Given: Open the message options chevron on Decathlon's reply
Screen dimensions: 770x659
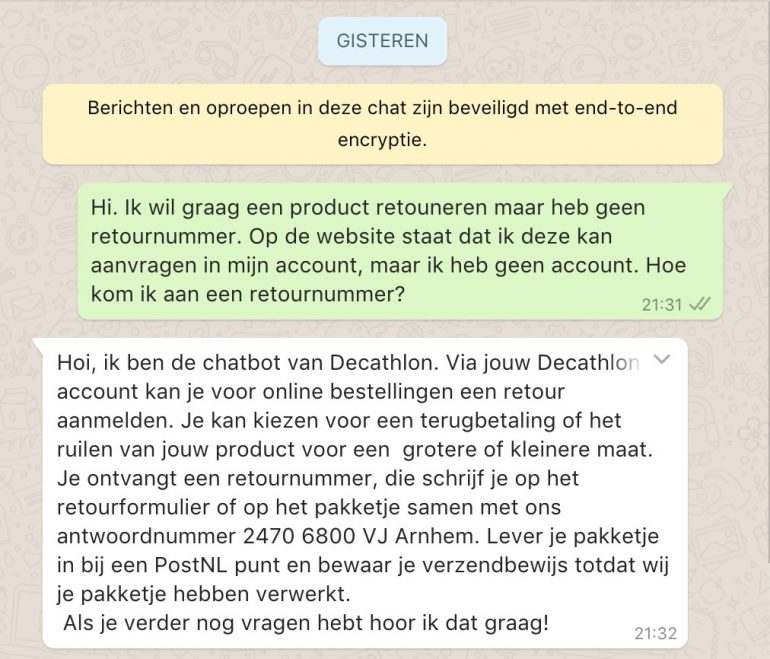Looking at the screenshot, I should (660, 360).
